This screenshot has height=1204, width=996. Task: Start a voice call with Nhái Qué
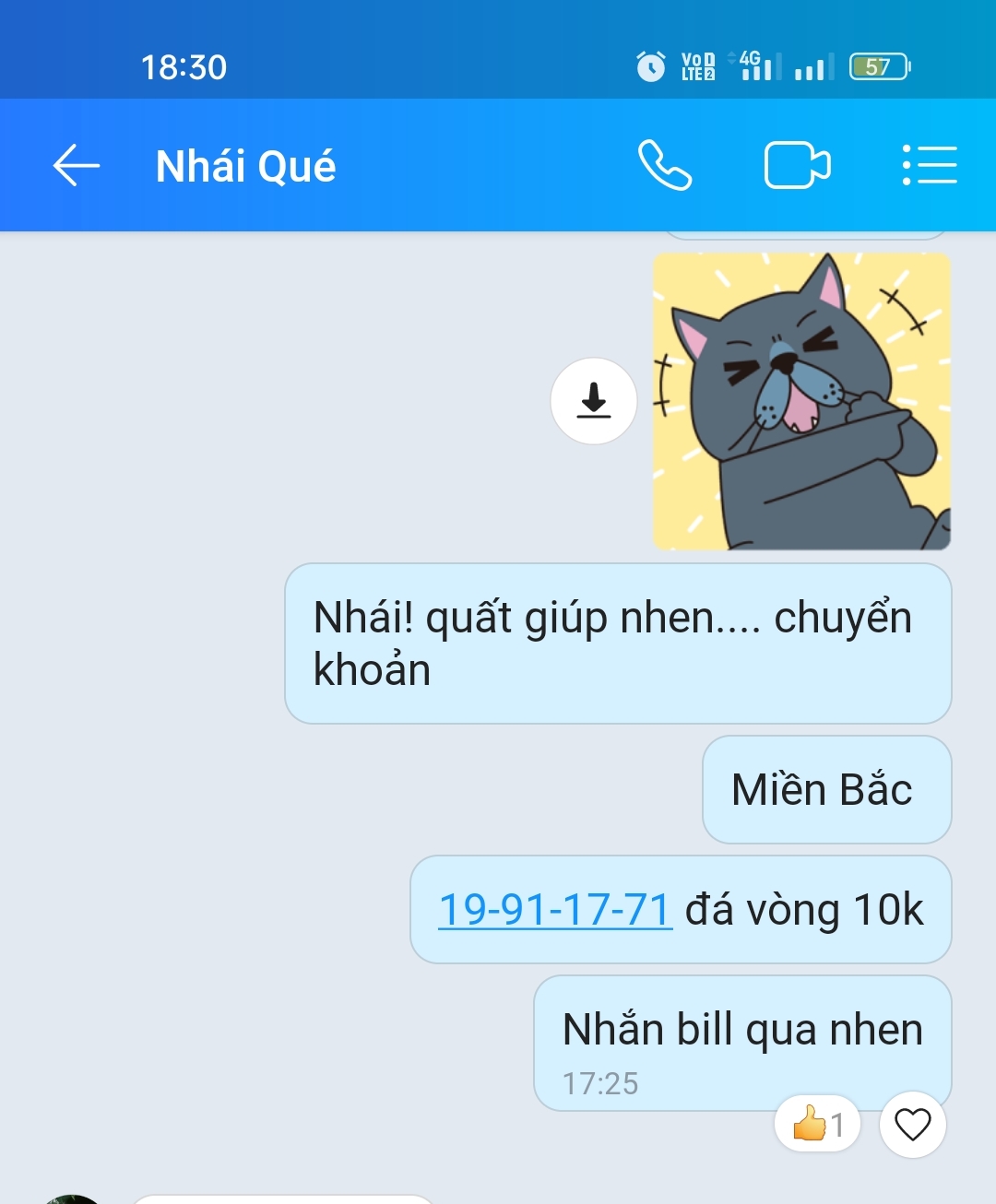[664, 166]
